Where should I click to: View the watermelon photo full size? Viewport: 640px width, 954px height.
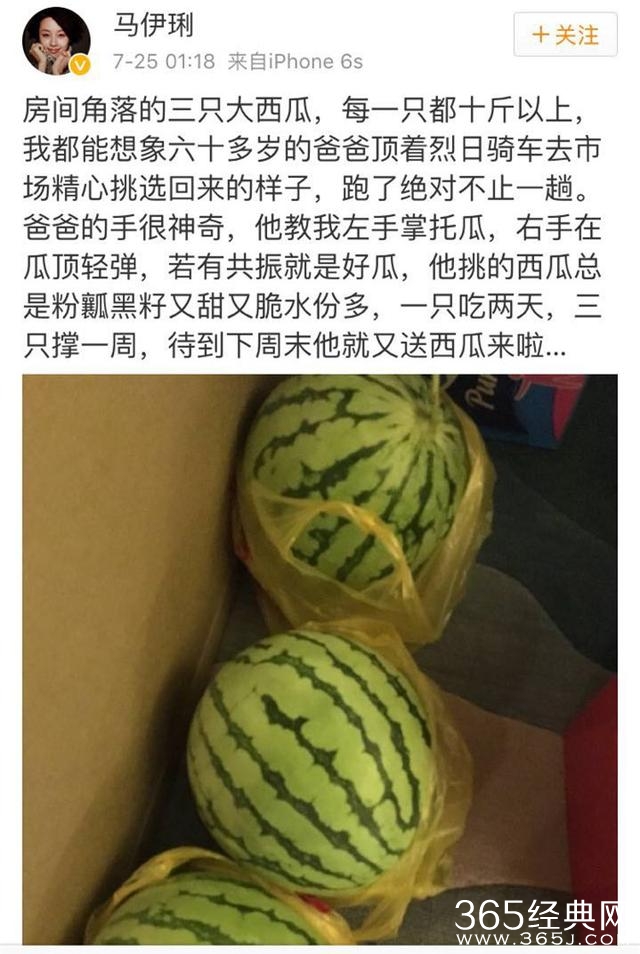tap(320, 658)
